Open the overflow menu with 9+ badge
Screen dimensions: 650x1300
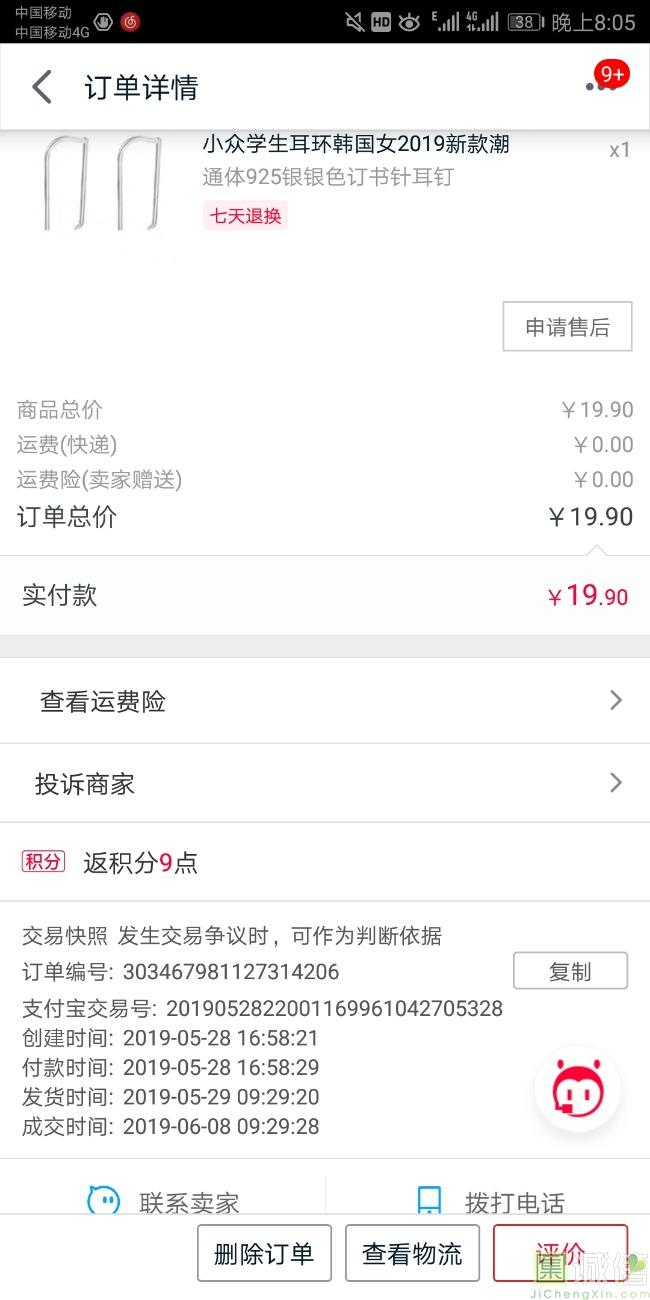coord(603,85)
